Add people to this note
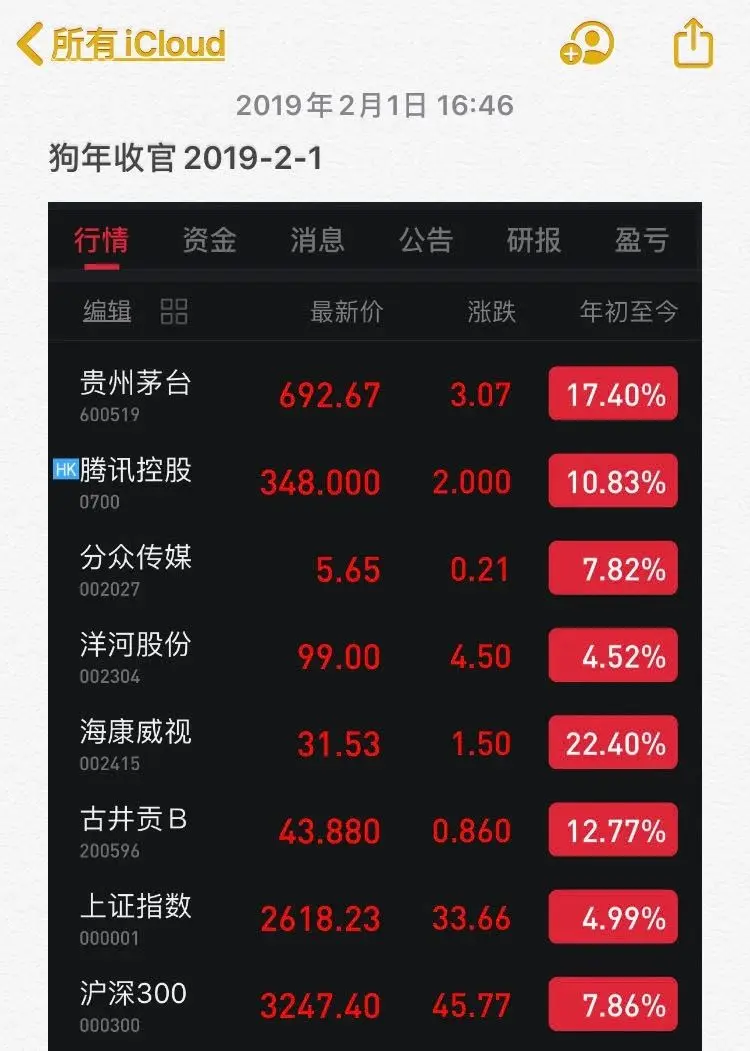The image size is (750, 1051). point(588,45)
